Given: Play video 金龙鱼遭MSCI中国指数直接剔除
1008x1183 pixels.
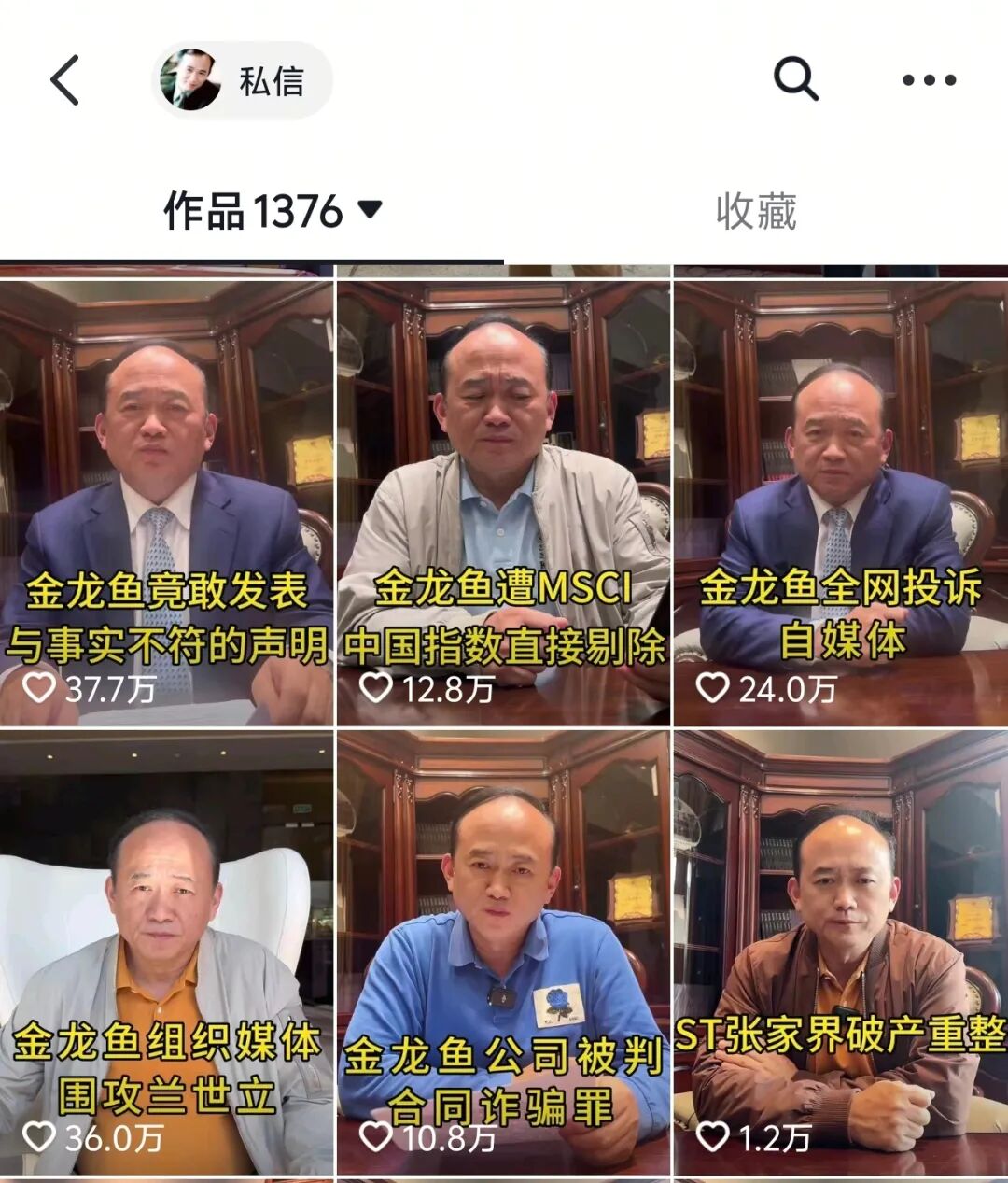Looking at the screenshot, I should pos(503,502).
